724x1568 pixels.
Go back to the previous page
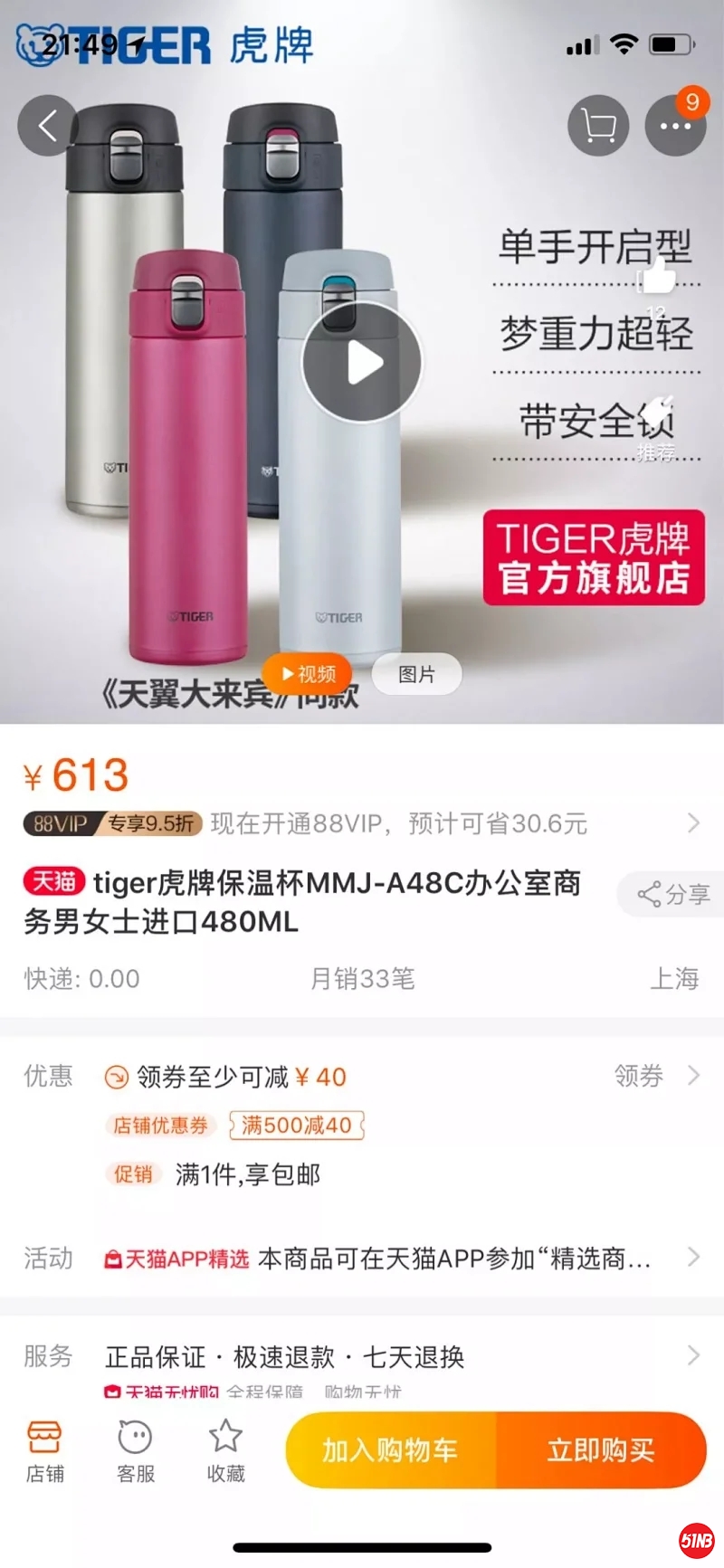[48, 126]
